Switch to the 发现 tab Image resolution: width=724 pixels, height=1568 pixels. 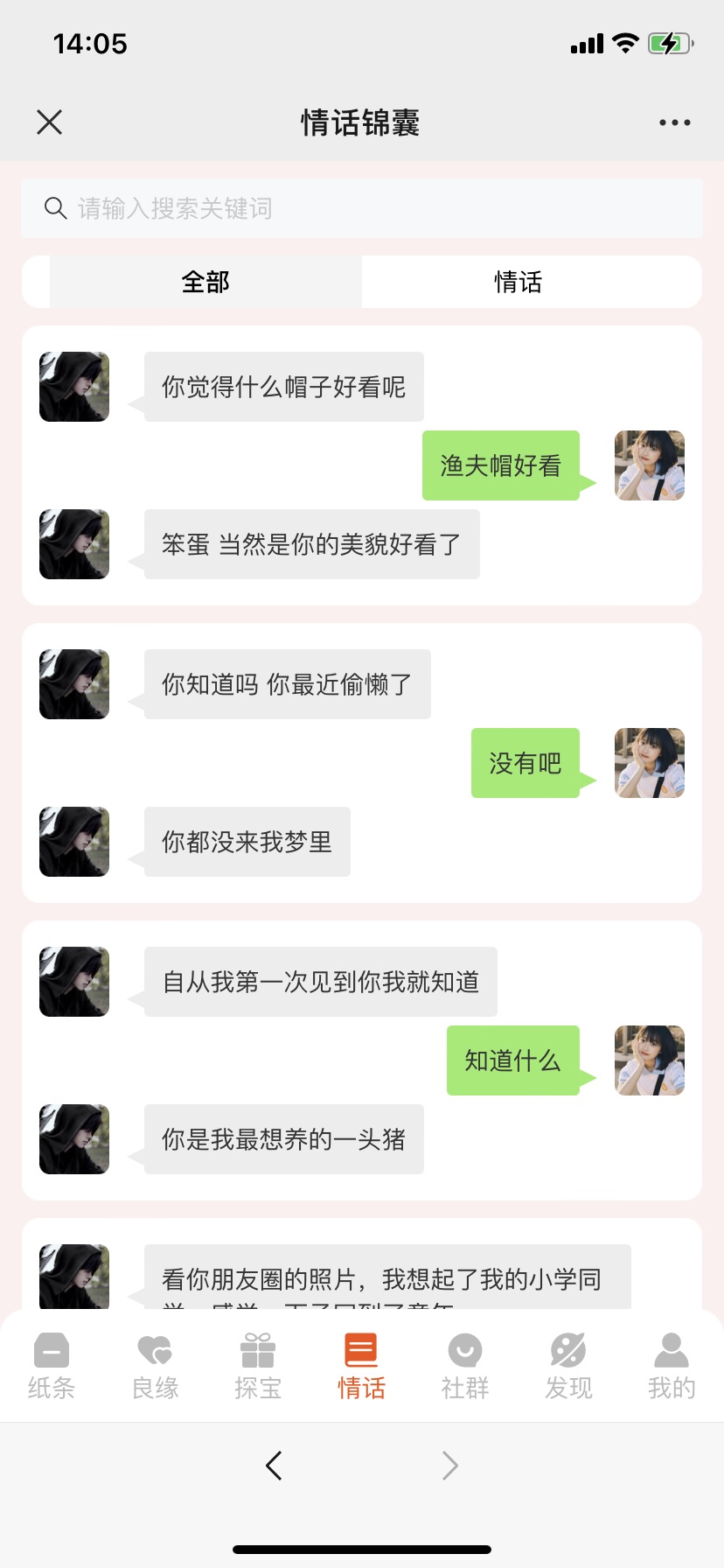point(568,1365)
